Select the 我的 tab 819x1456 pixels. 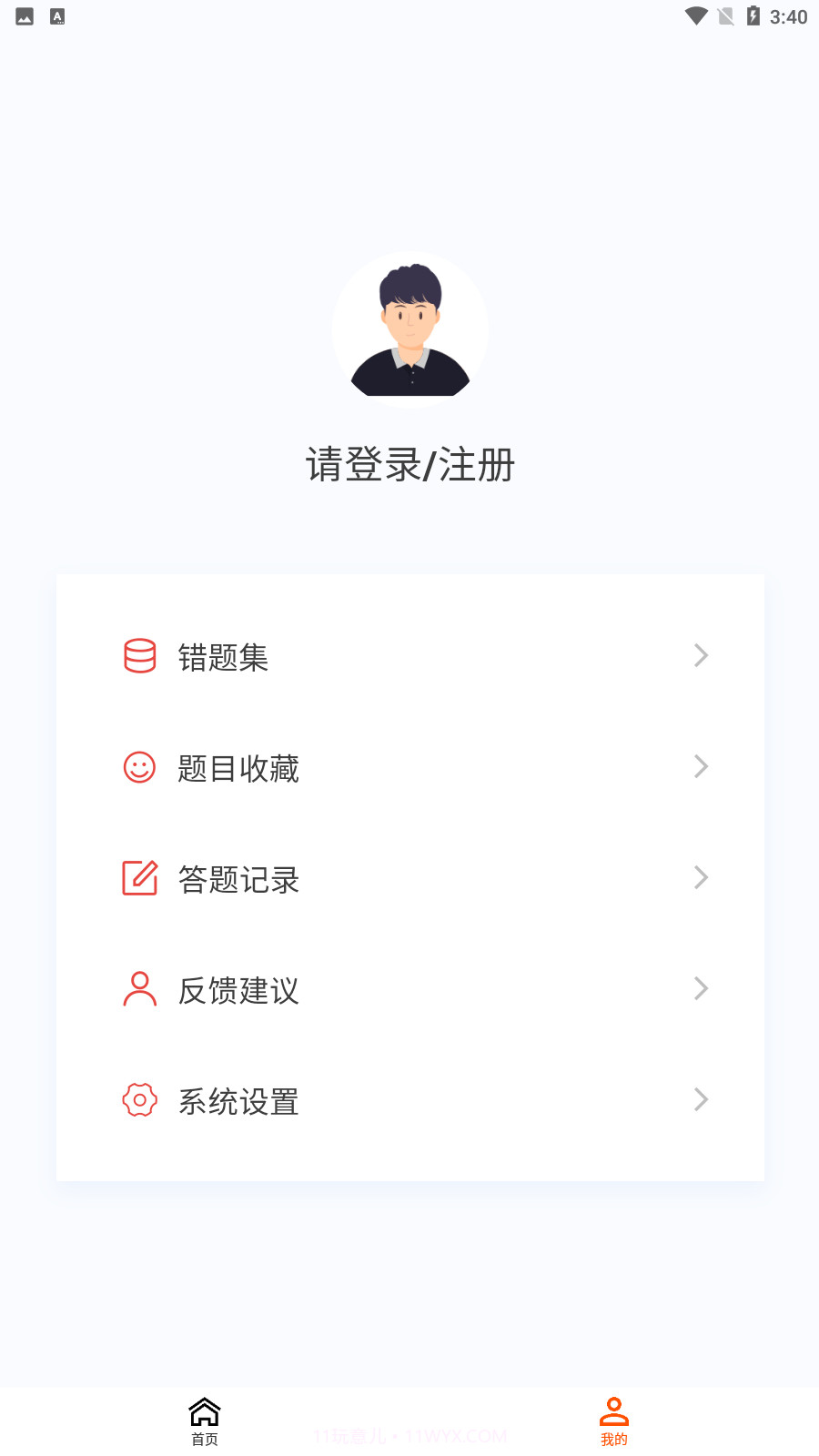coord(613,1420)
